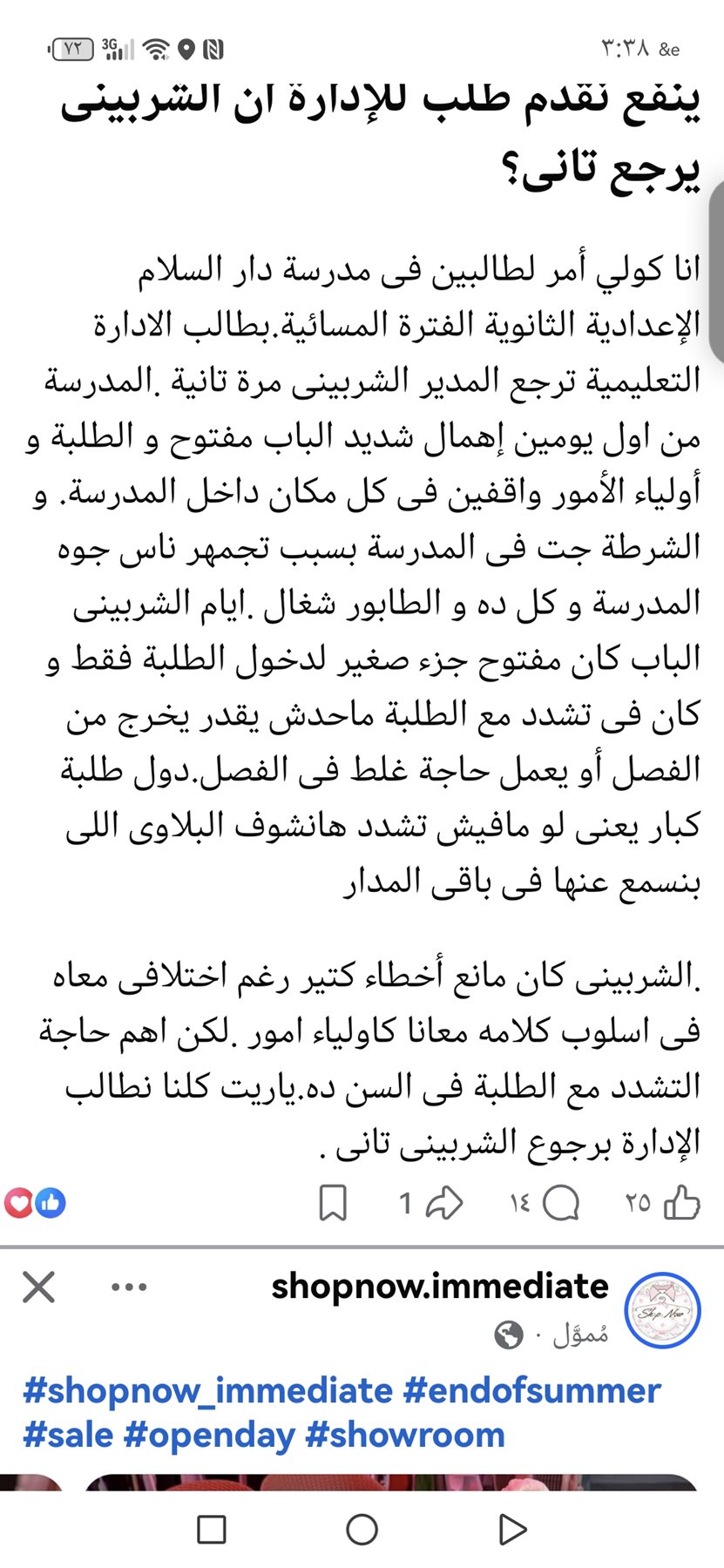
Task: Open the #sale hashtag
Action: pyautogui.click(x=68, y=1434)
